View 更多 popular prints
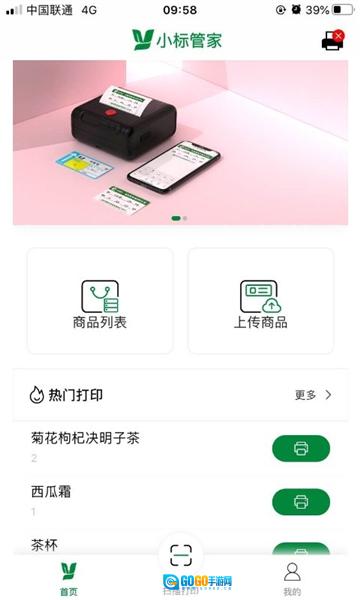The height and width of the screenshot is (600, 360). coord(313,395)
